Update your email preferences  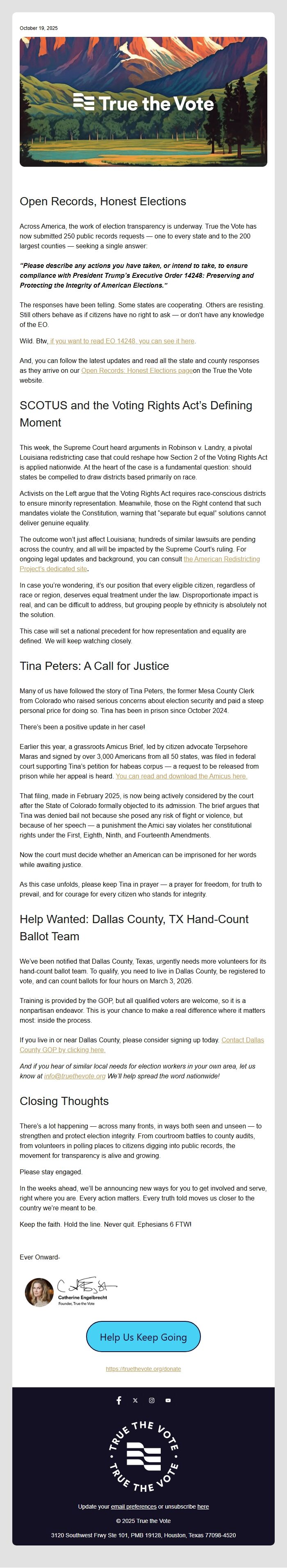point(133,1507)
